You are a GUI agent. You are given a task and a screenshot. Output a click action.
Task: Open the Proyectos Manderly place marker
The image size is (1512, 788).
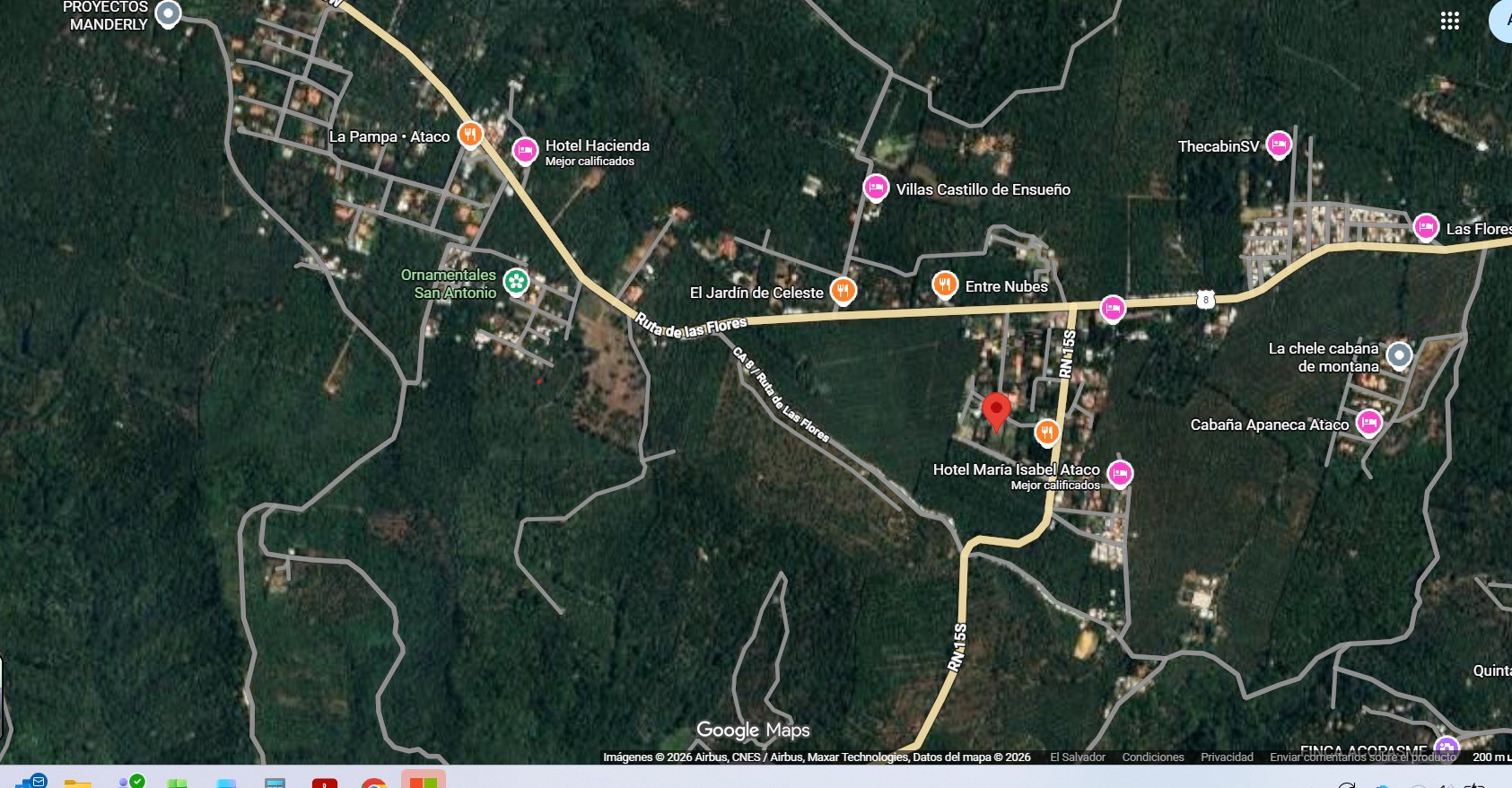[x=168, y=14]
